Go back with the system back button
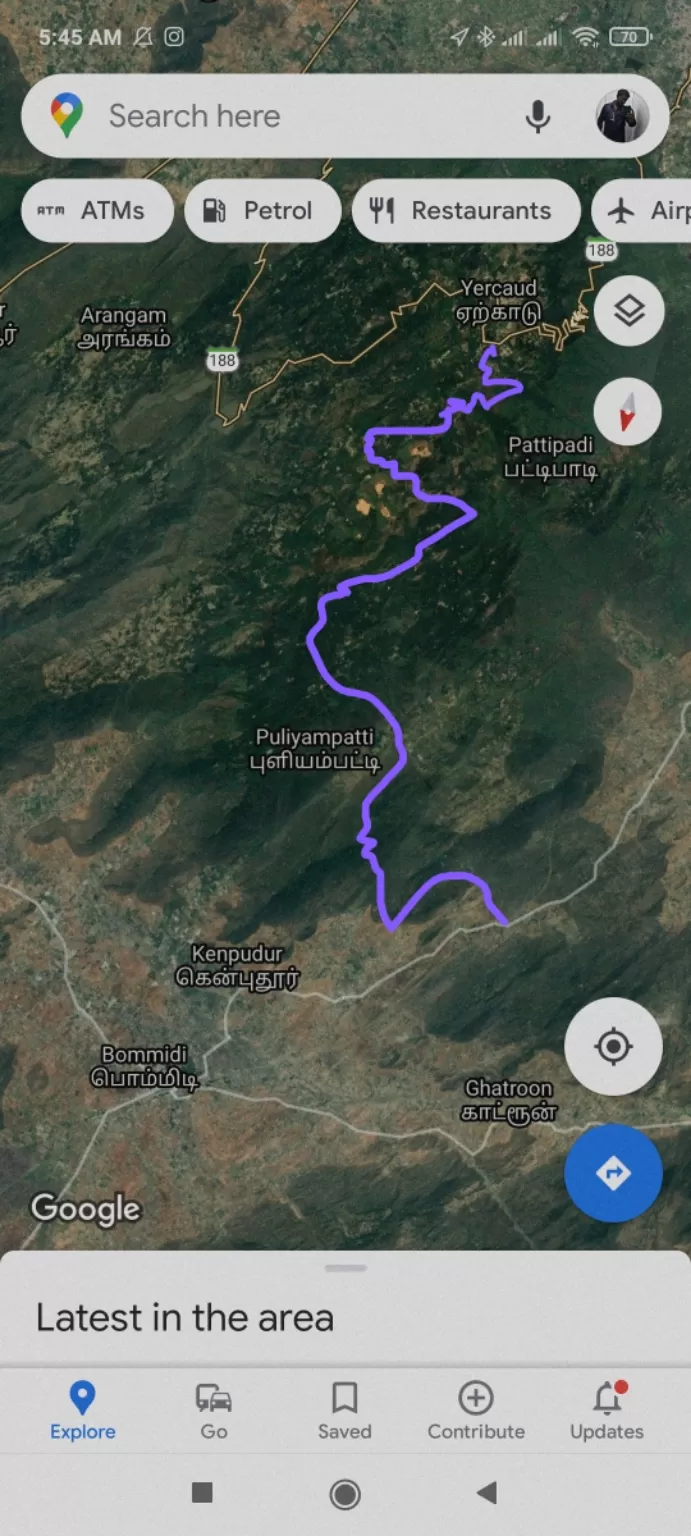Image resolution: width=691 pixels, height=1536 pixels. point(487,1494)
